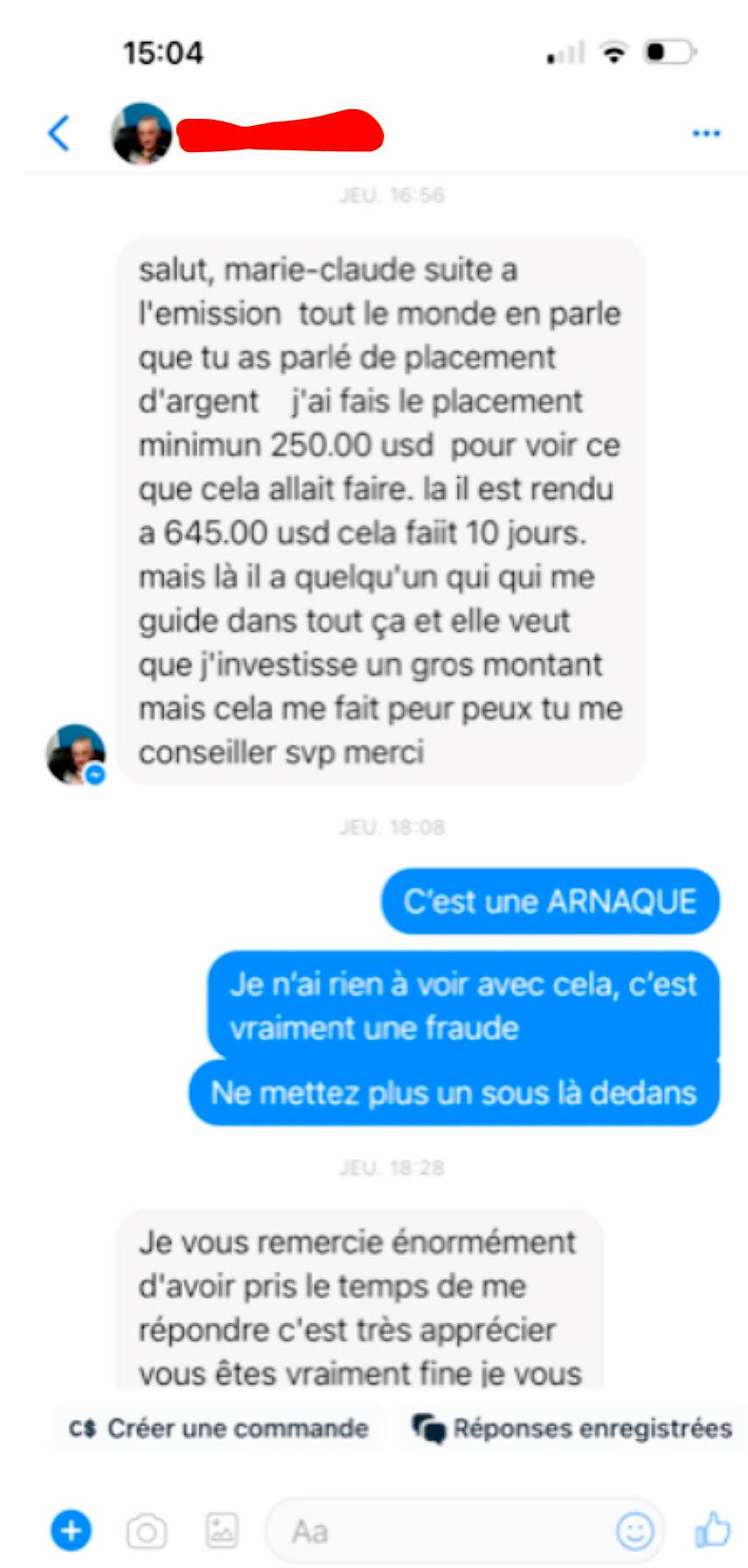Send a thumbs up like

coord(710,1530)
